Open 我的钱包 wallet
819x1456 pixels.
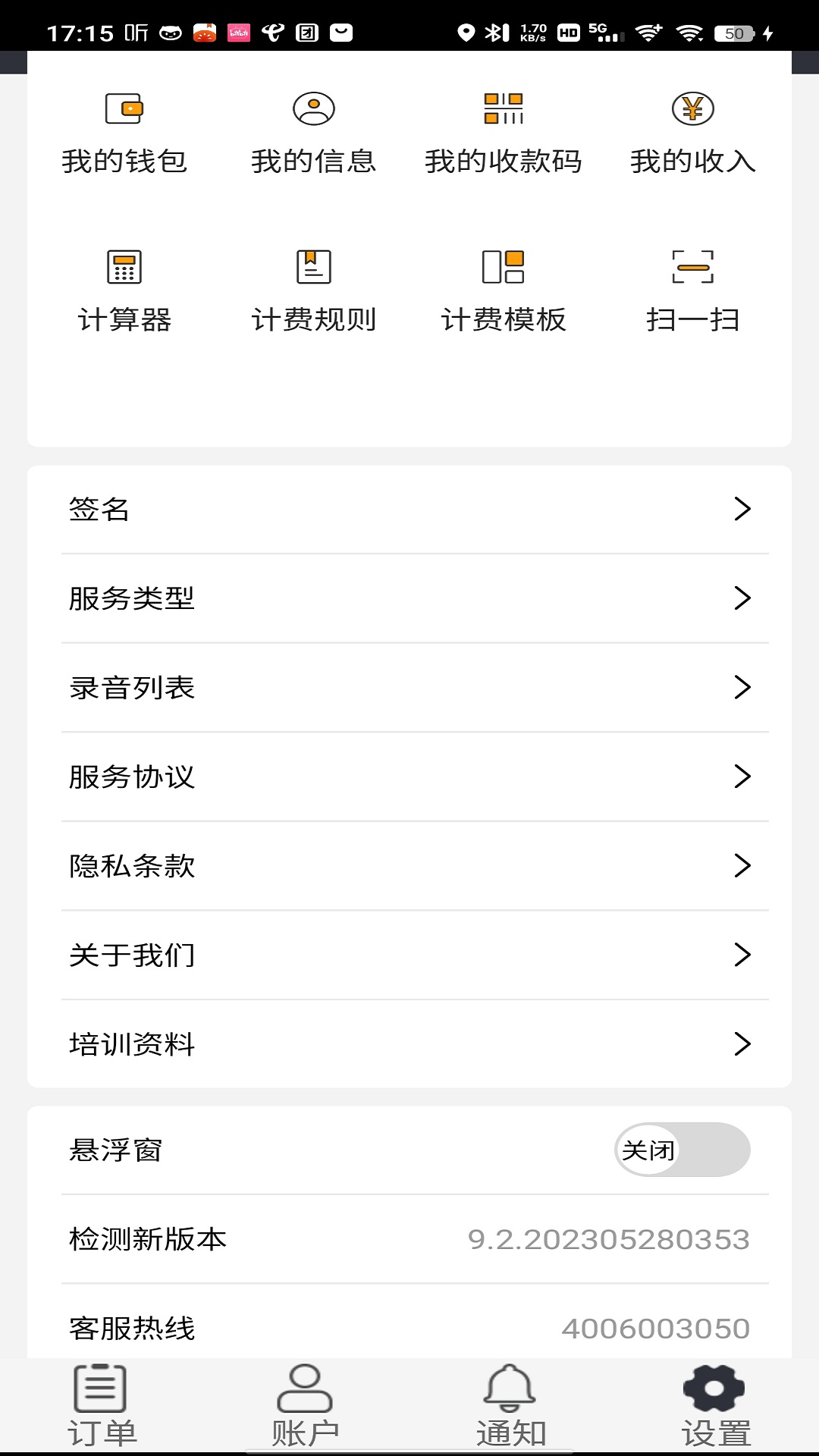coord(124,133)
